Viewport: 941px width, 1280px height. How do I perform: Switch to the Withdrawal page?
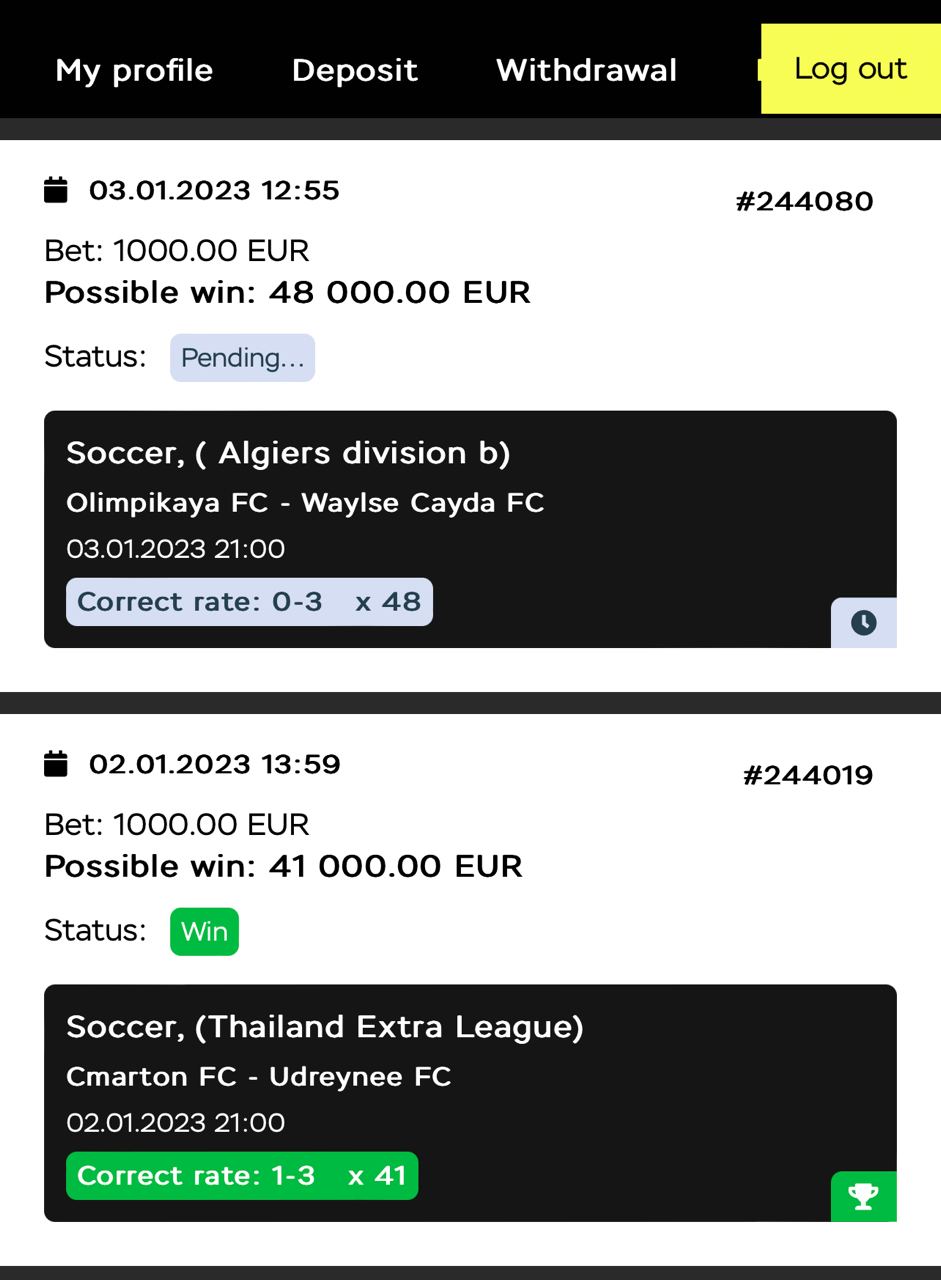point(586,70)
